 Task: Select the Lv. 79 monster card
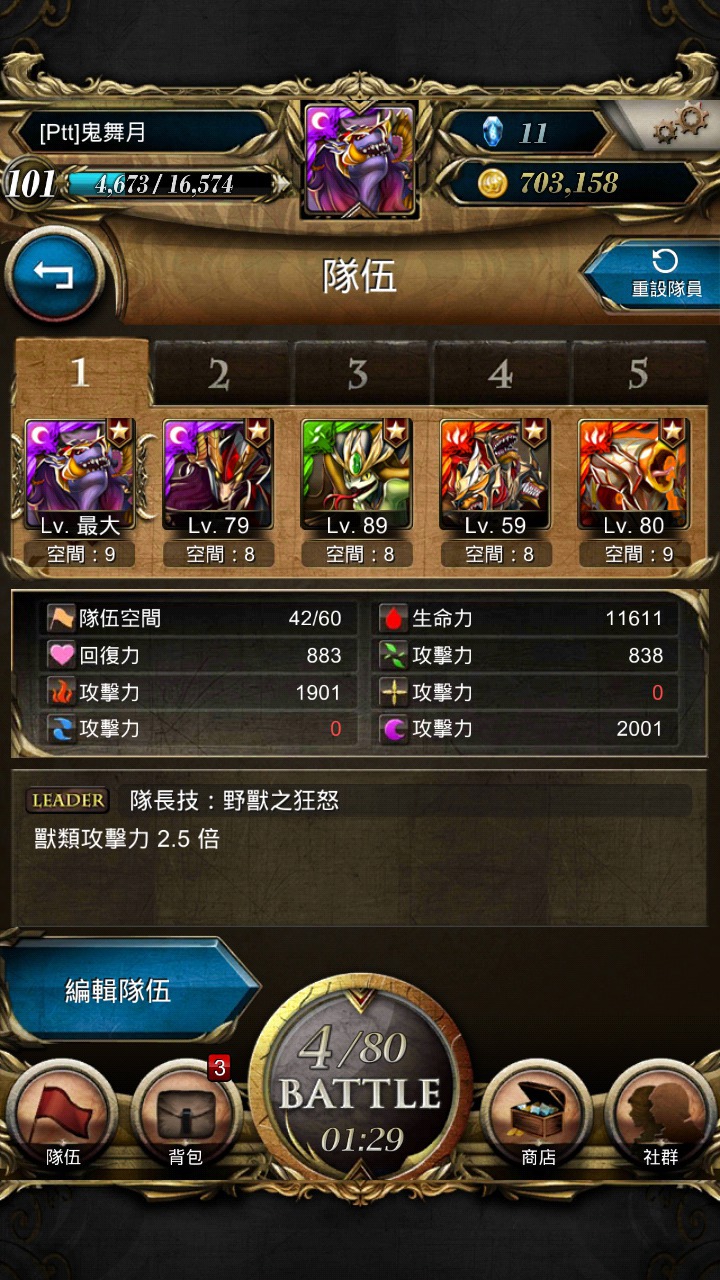[219, 477]
